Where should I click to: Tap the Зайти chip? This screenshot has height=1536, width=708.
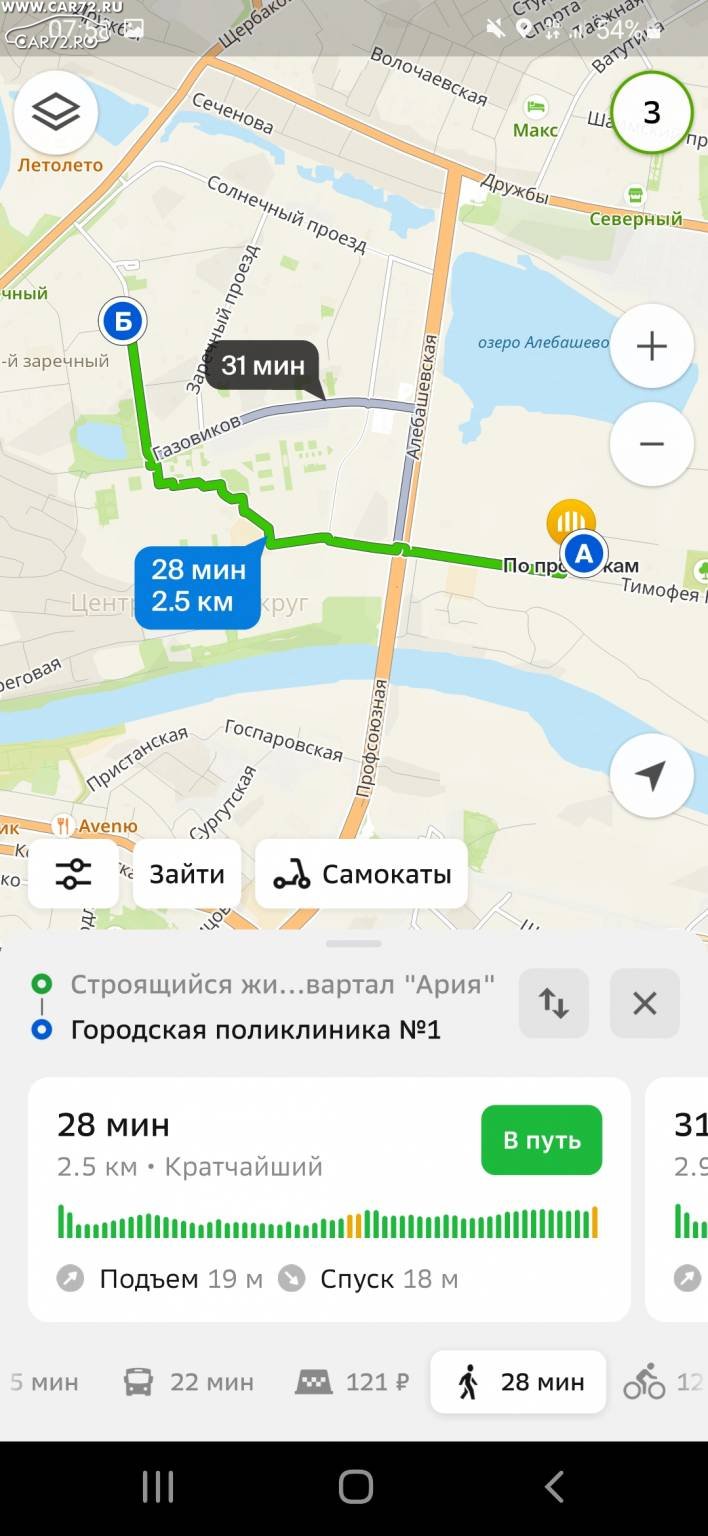[187, 874]
